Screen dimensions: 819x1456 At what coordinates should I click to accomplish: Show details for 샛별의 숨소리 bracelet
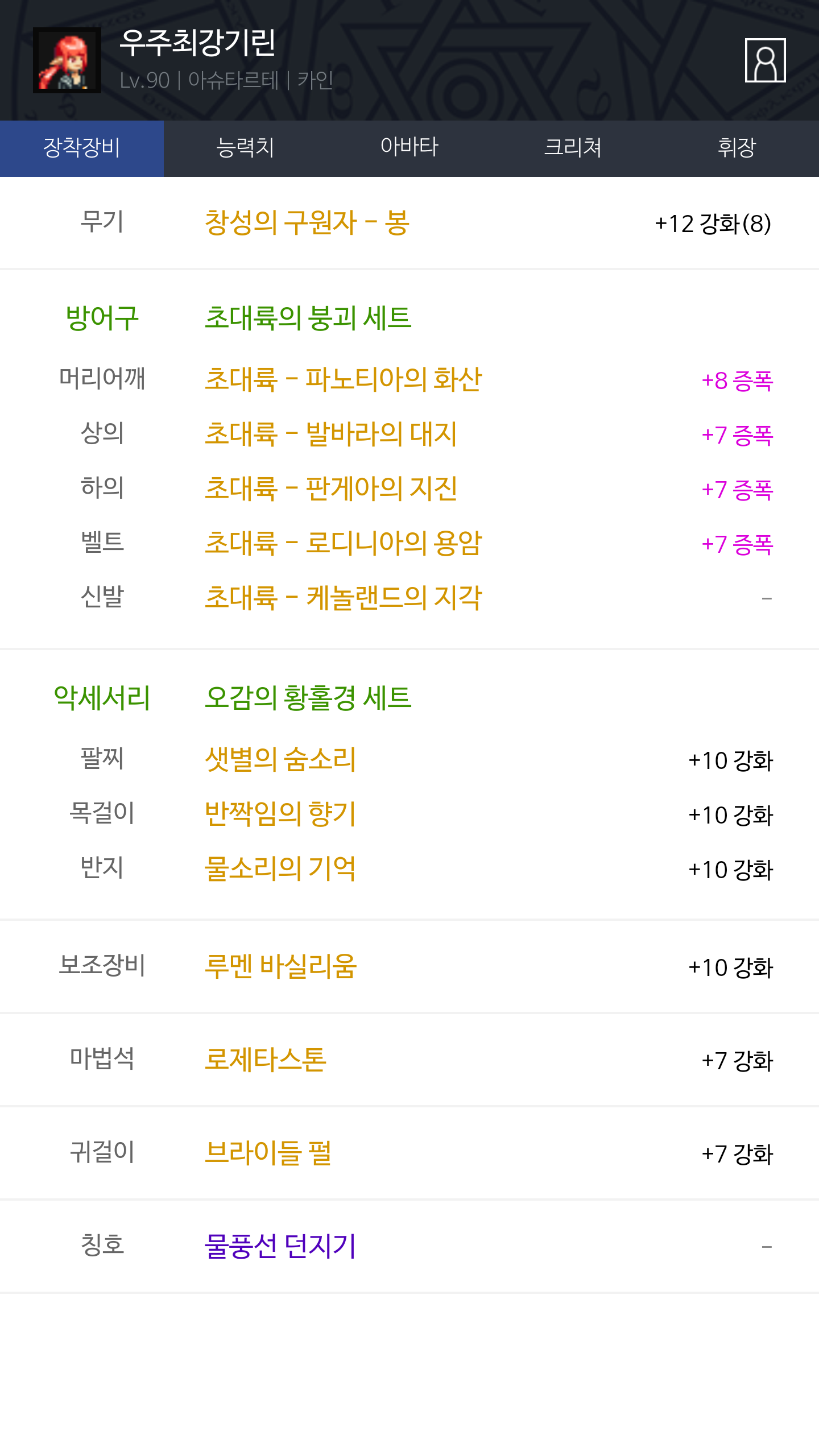280,759
